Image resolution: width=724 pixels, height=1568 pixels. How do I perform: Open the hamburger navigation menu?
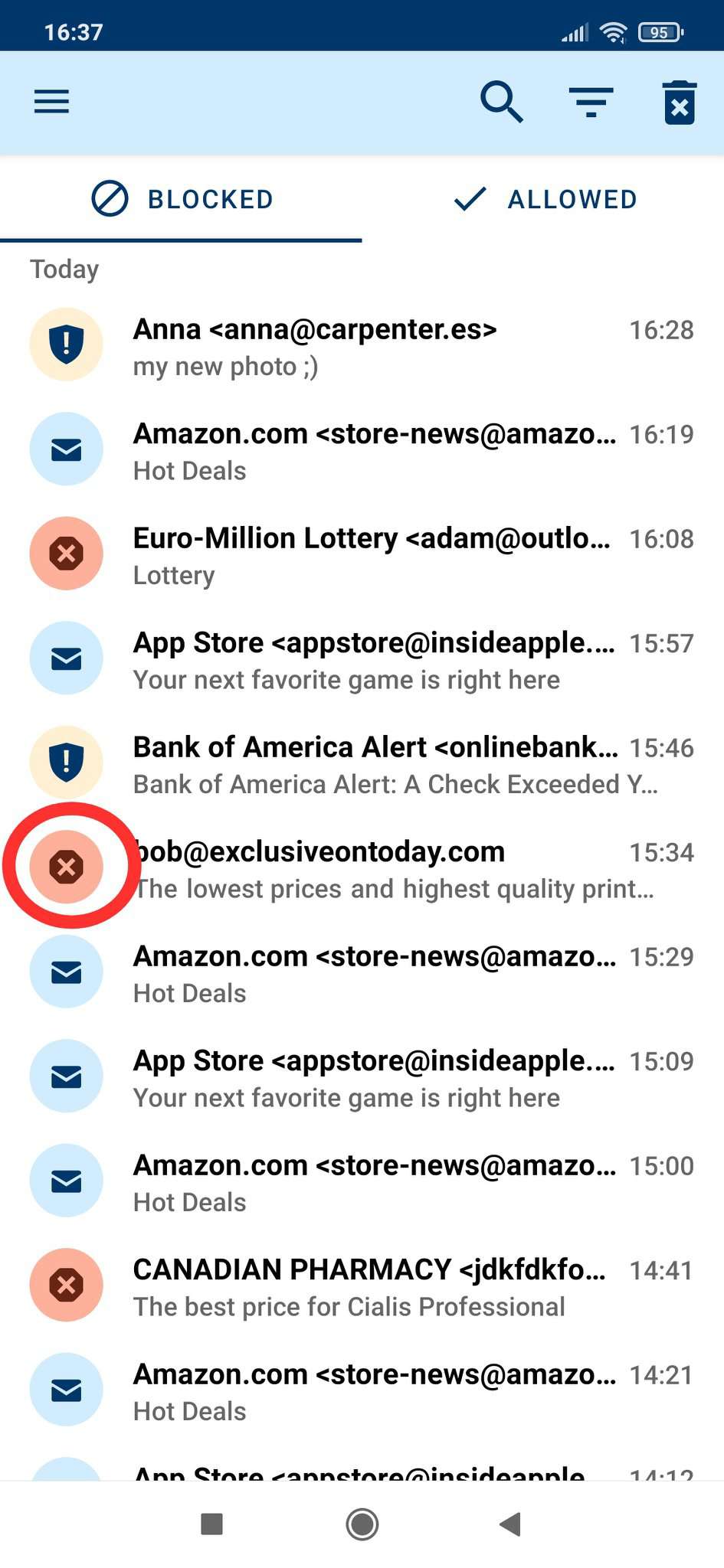[x=51, y=102]
